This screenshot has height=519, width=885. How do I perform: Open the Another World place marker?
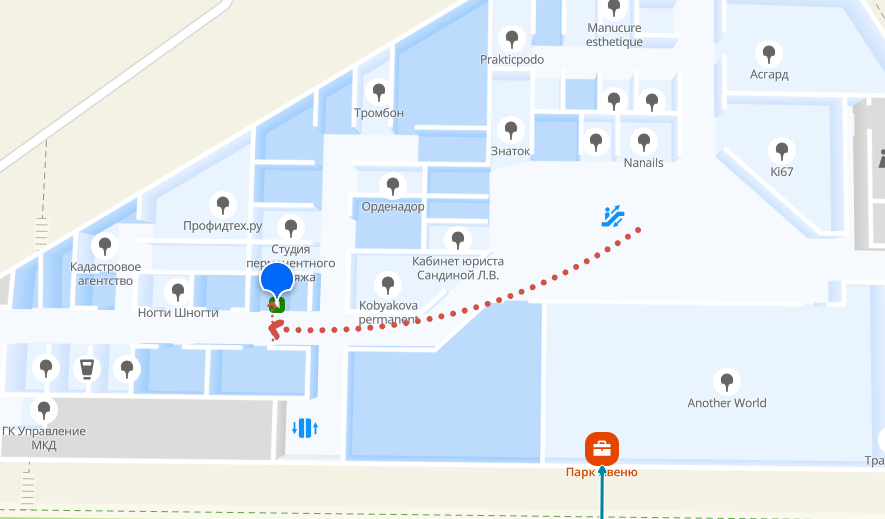(x=727, y=382)
